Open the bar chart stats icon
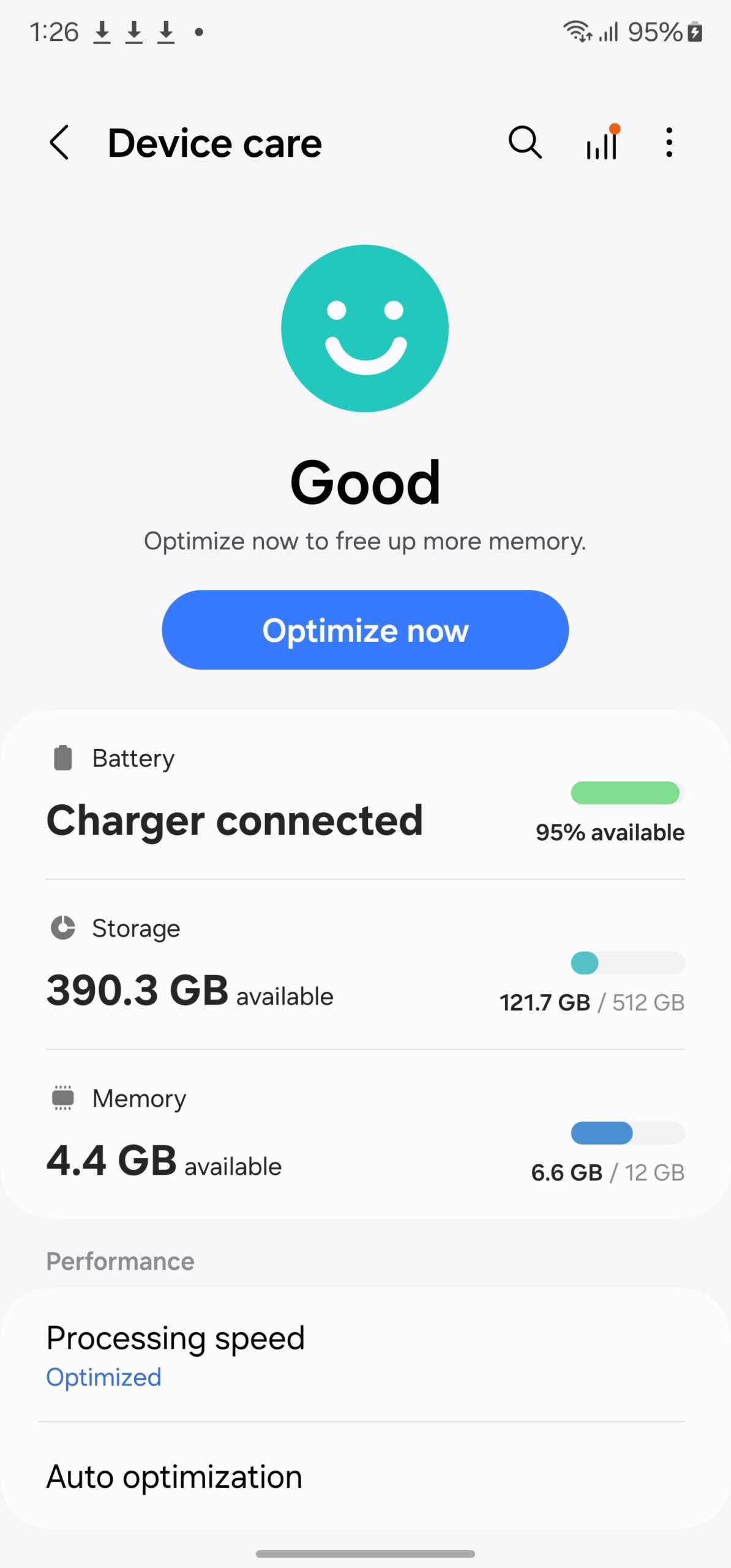Viewport: 731px width, 1568px height. point(601,145)
